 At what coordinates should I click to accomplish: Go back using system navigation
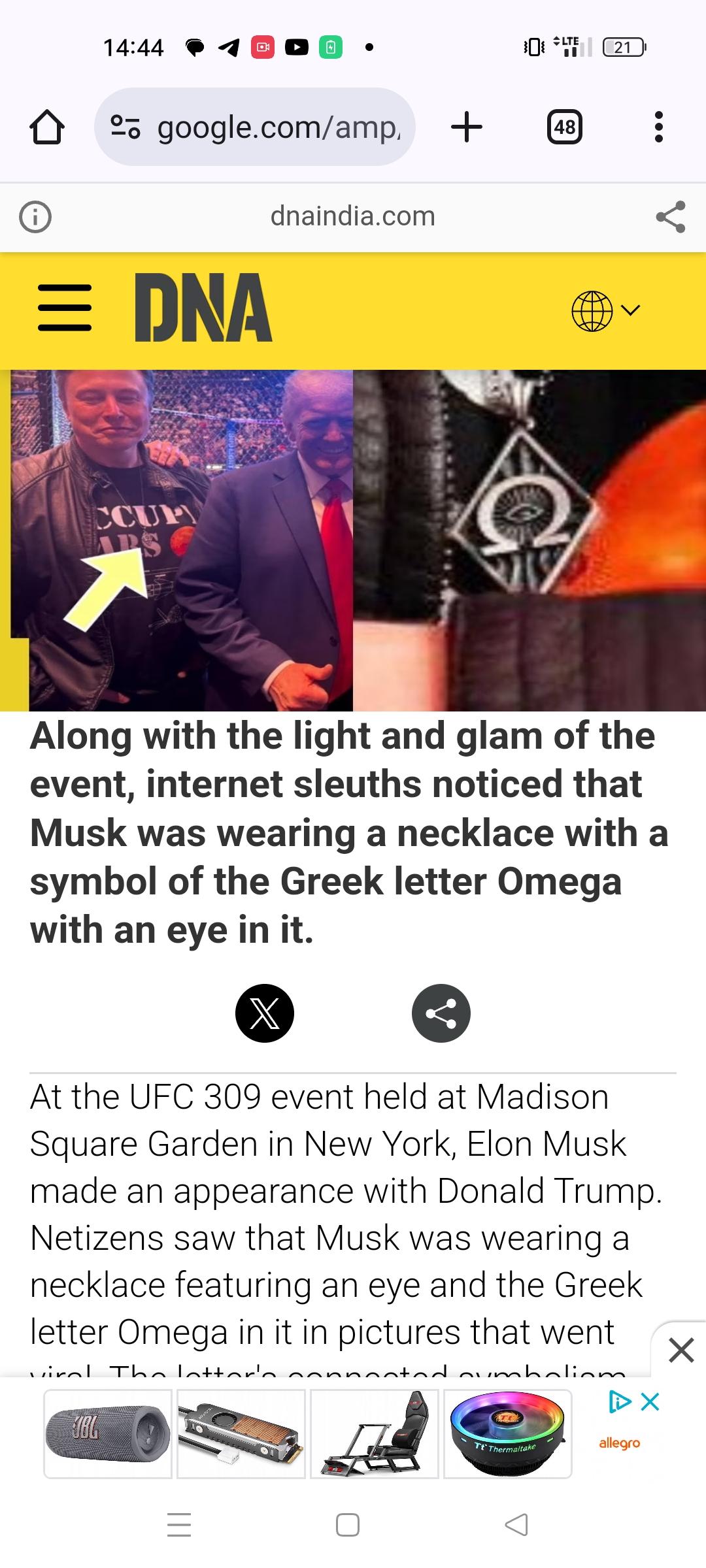coord(516,1524)
